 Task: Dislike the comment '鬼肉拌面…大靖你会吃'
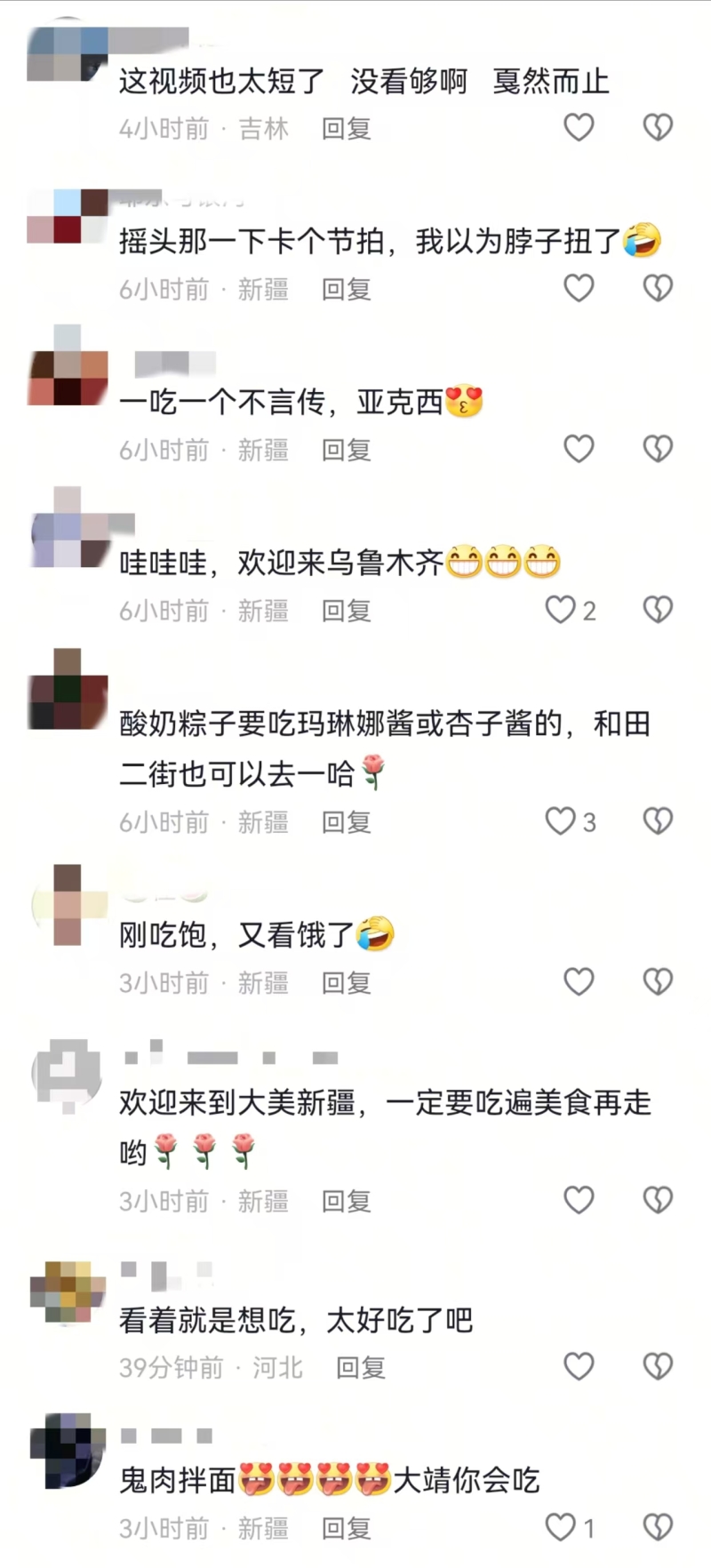point(658,1527)
